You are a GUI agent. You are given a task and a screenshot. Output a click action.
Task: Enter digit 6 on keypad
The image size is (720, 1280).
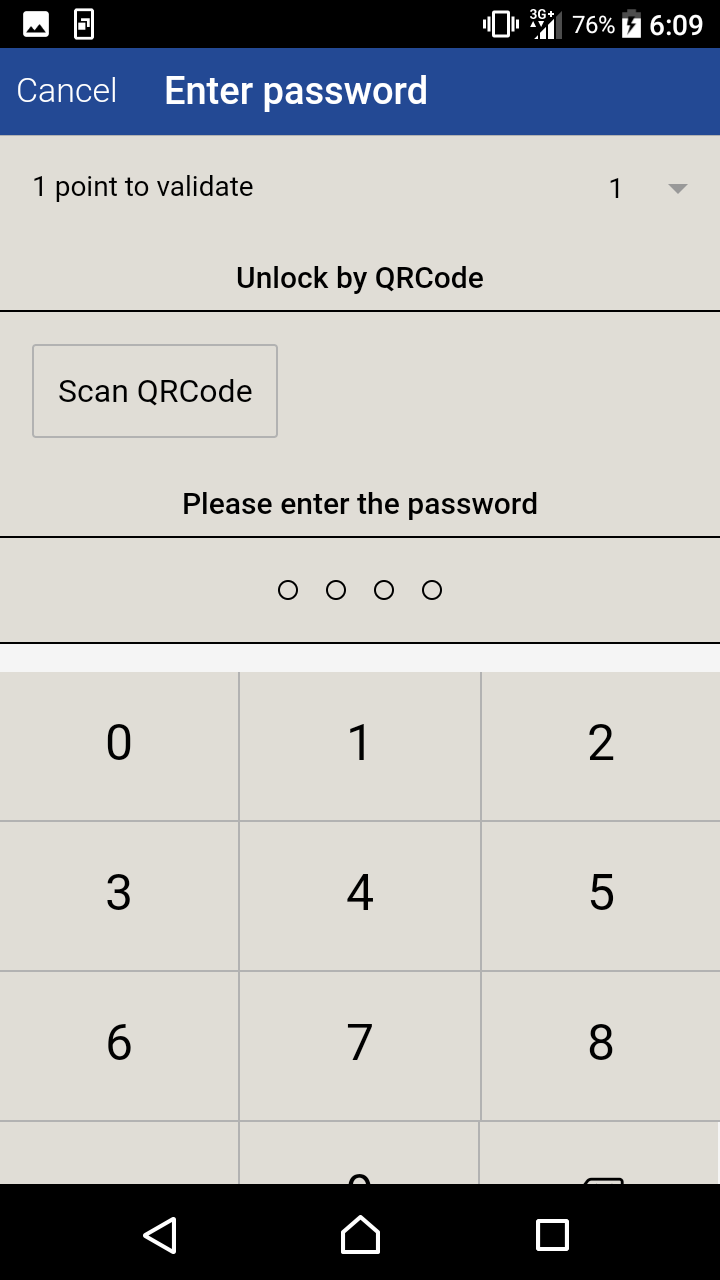coord(119,1045)
